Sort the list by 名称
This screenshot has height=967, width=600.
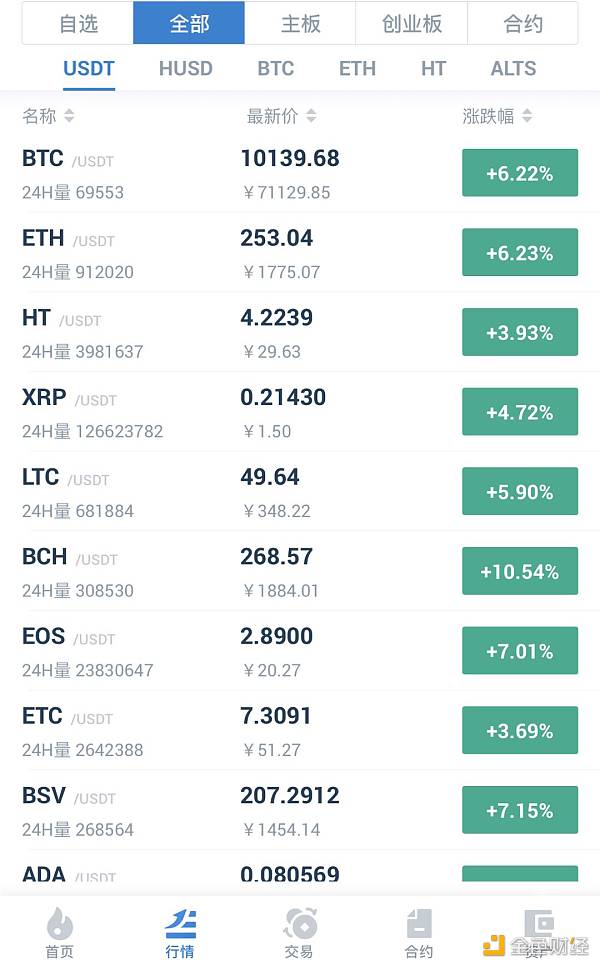[48, 116]
